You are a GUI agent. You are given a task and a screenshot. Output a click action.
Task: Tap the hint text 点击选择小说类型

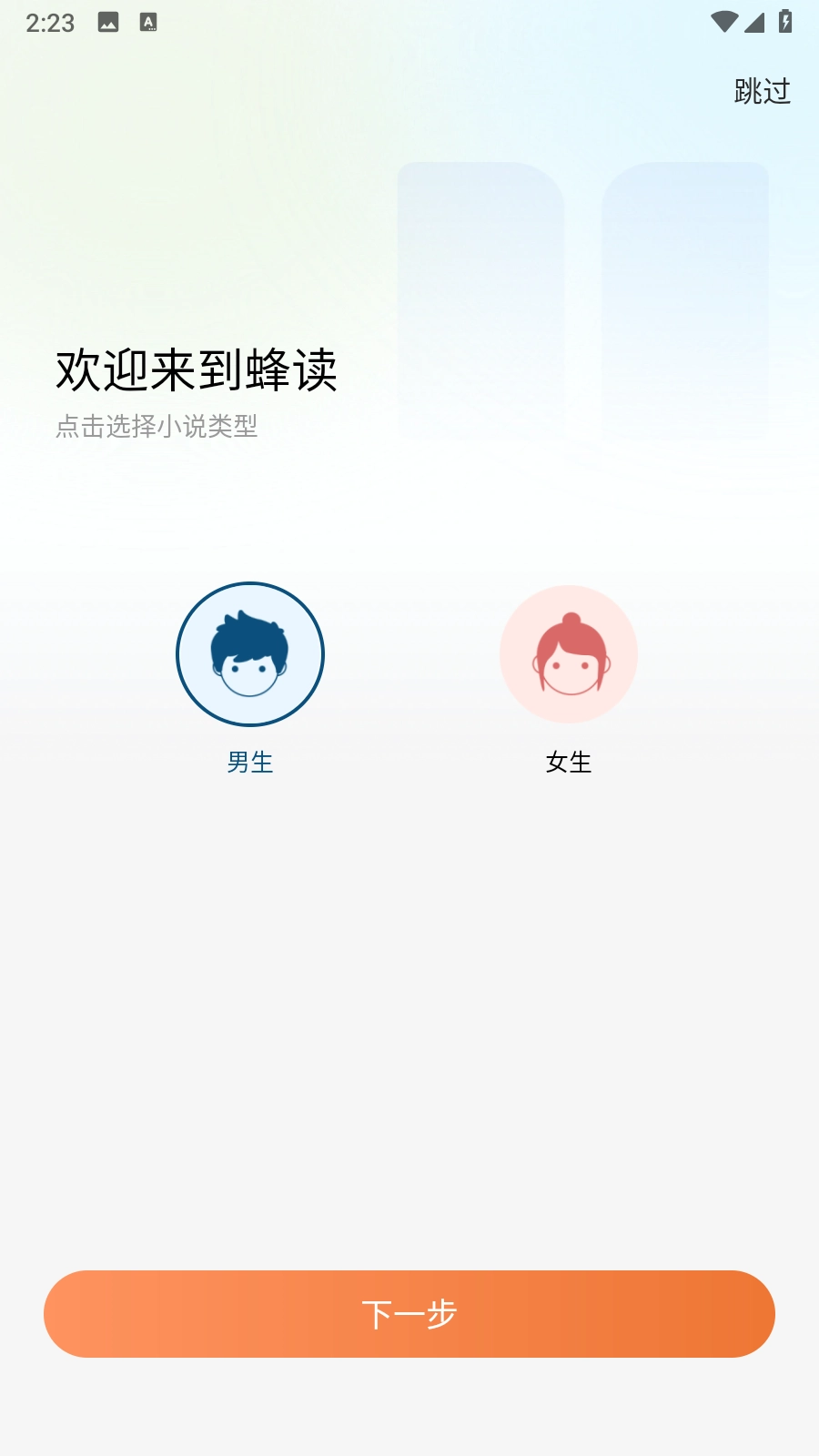coord(157,426)
